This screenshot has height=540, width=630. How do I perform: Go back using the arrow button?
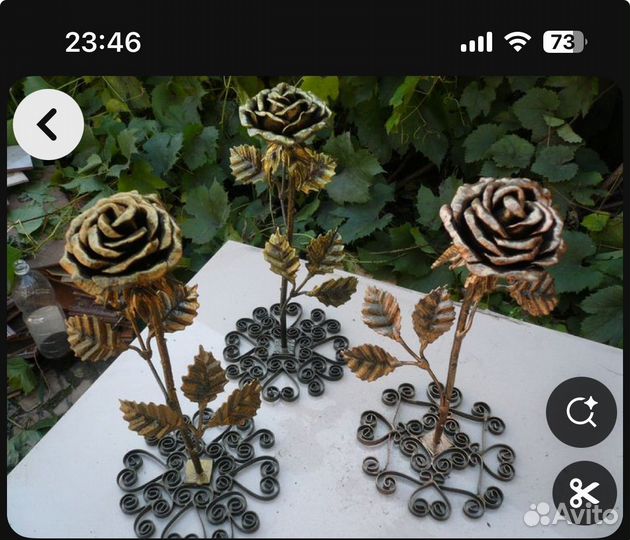48,125
